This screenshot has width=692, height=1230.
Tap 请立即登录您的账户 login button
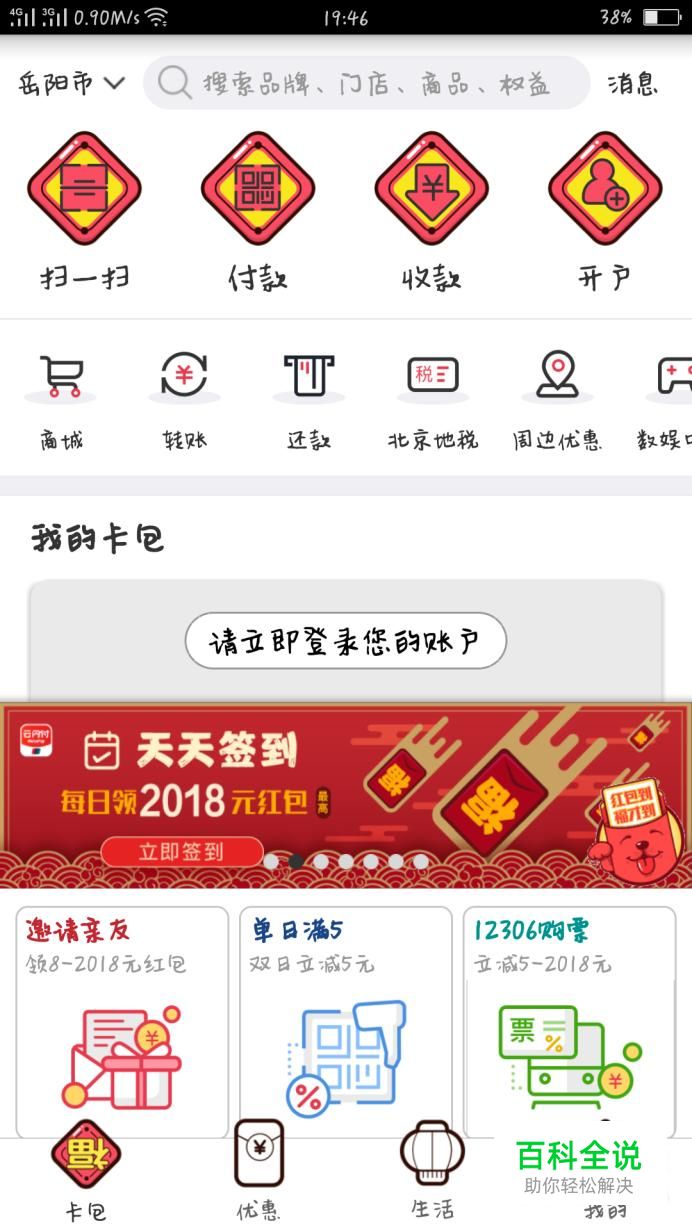pyautogui.click(x=346, y=641)
